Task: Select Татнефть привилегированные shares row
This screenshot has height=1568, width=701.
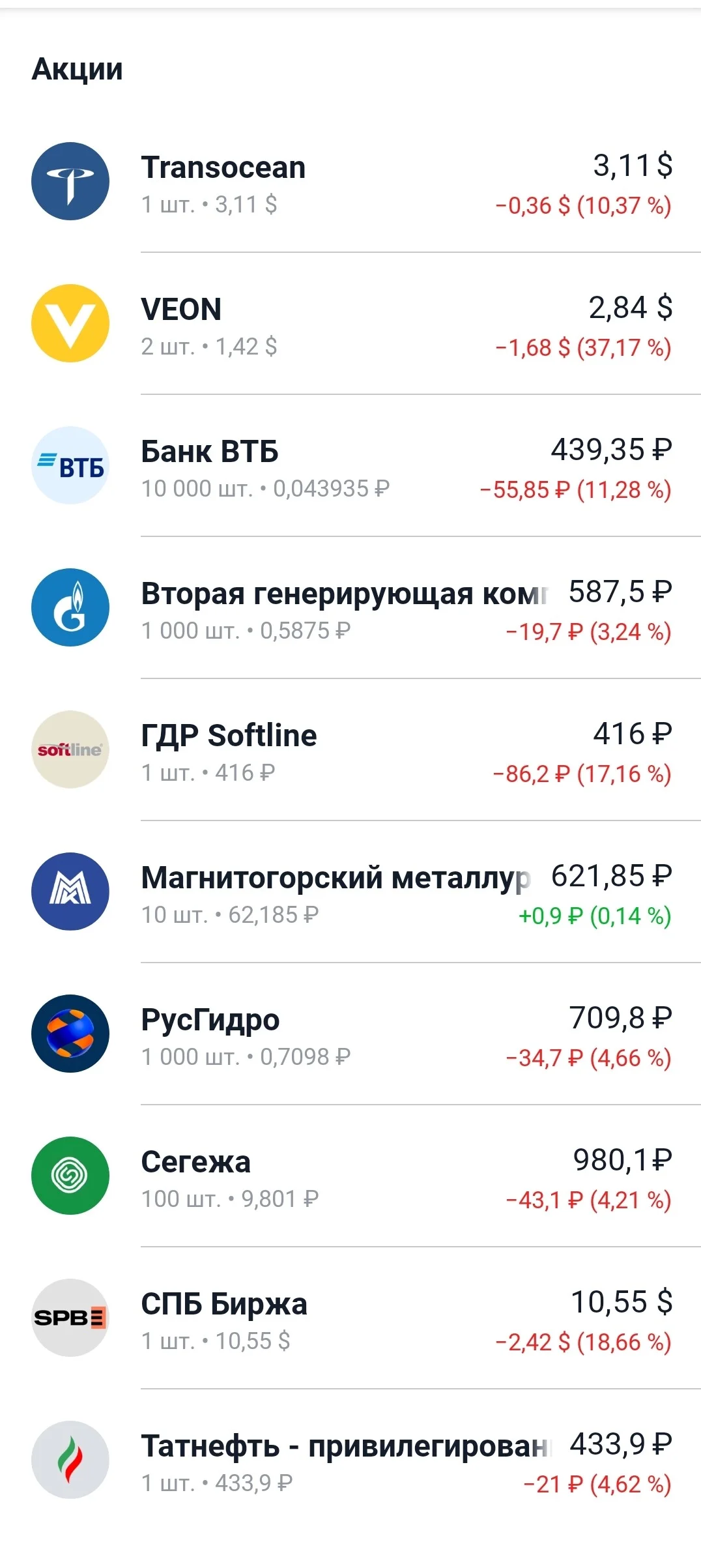Action: click(350, 1460)
